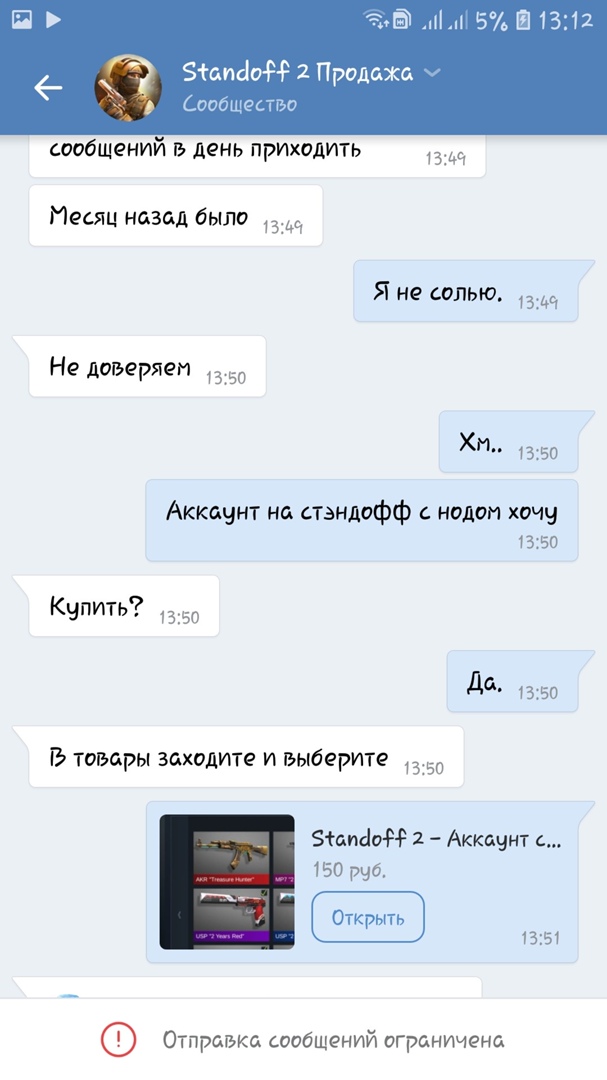The height and width of the screenshot is (1080, 607).
Task: Open the Standoff 2 Продажа community avatar
Action: pos(128,87)
